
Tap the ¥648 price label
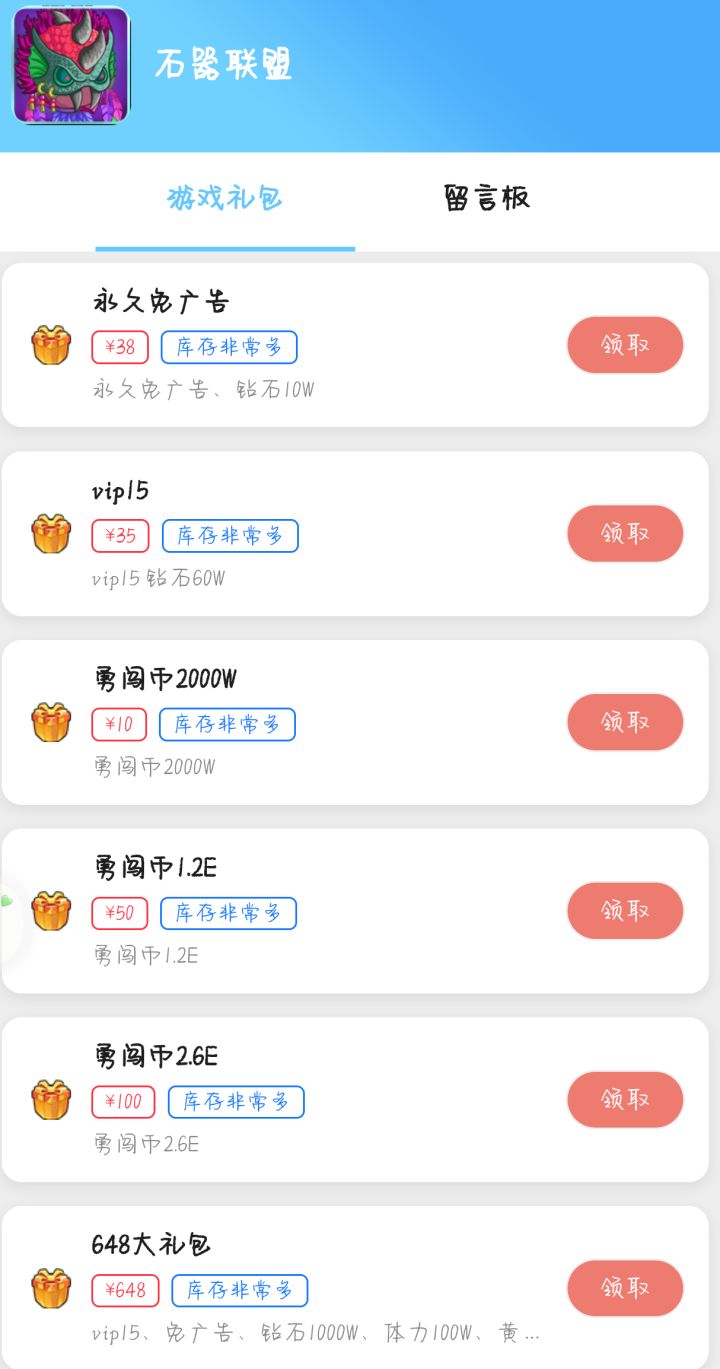[x=126, y=1290]
